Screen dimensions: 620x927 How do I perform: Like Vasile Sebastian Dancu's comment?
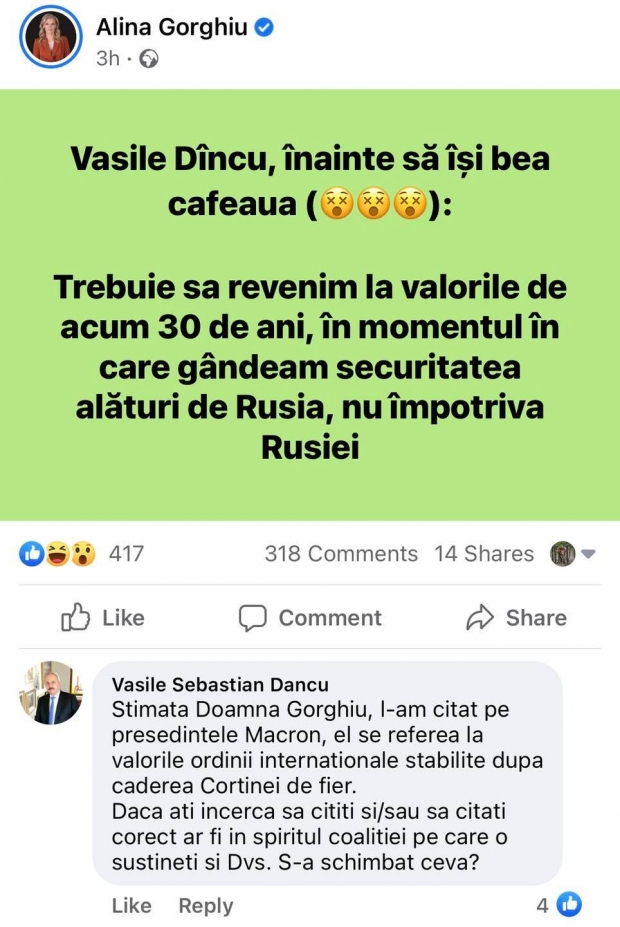131,905
